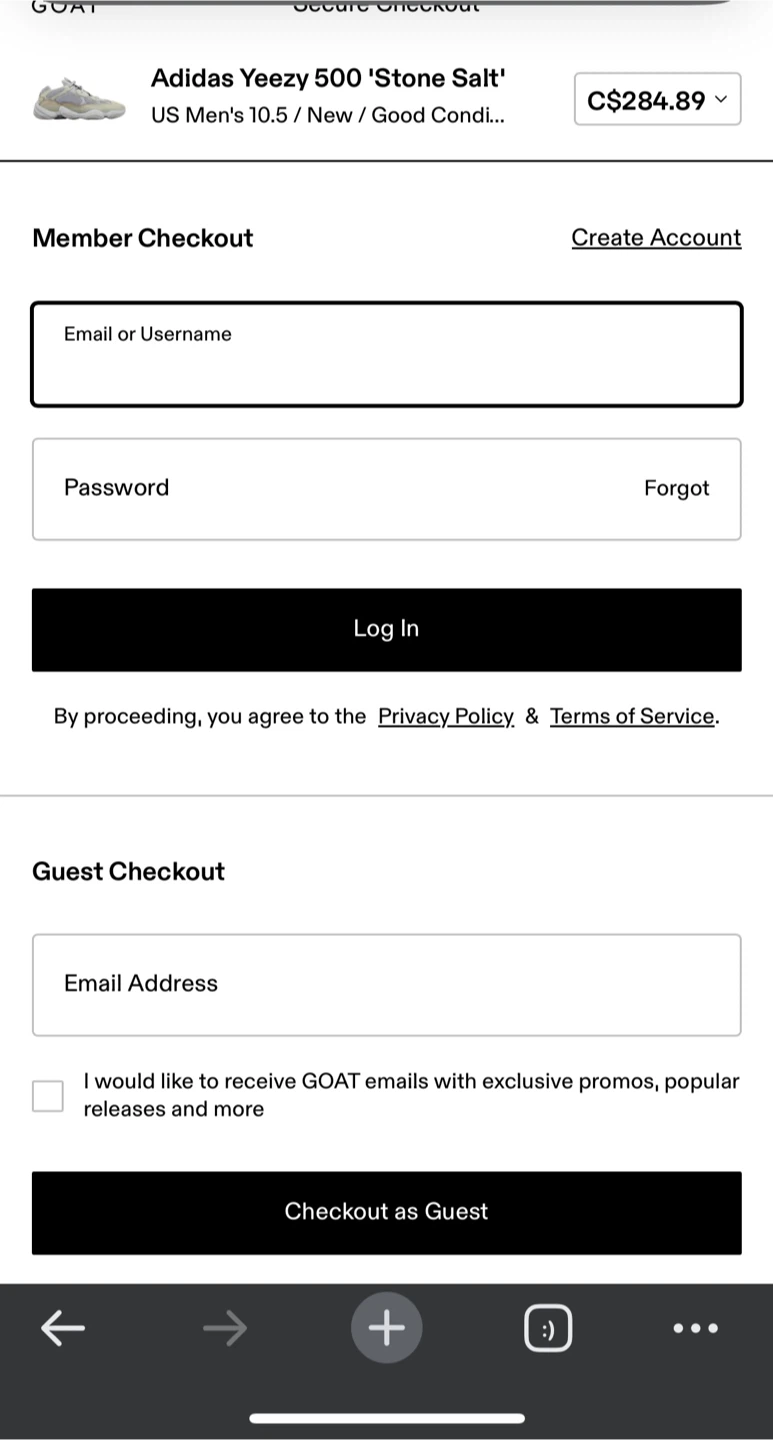Viewport: 773px width, 1440px height.
Task: Open the Create Account link
Action: pos(656,238)
